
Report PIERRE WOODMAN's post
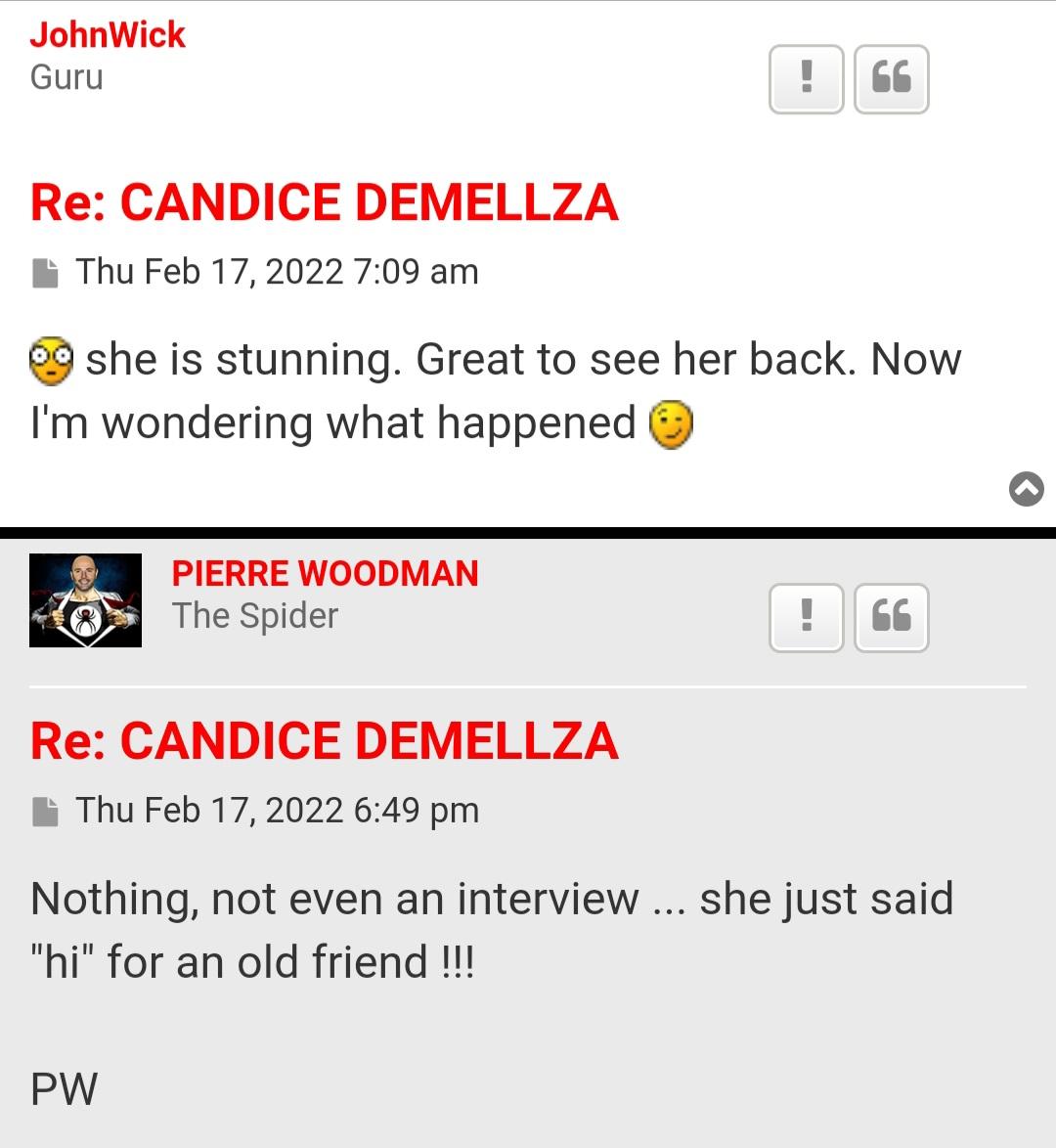pos(806,617)
